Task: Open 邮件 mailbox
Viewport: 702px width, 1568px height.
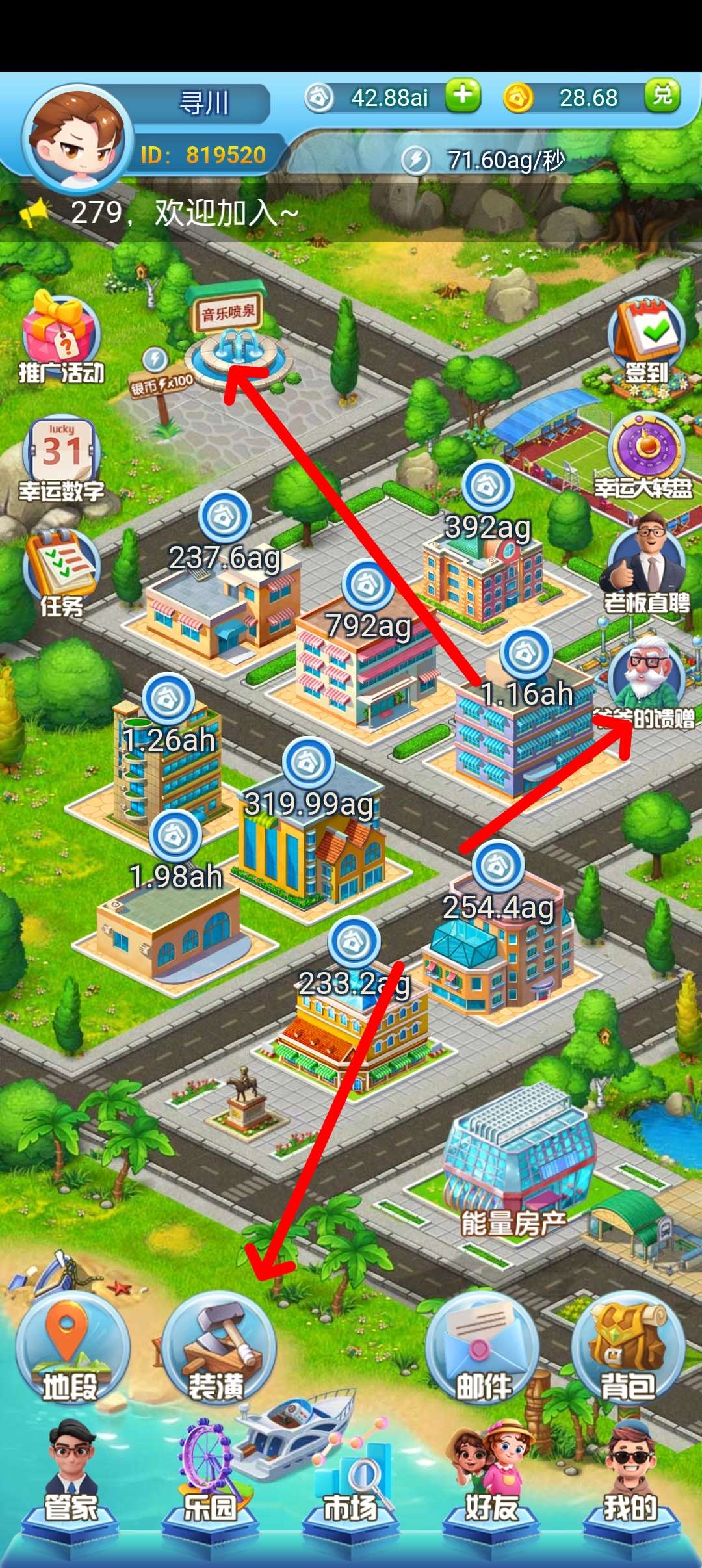Action: [x=482, y=1347]
